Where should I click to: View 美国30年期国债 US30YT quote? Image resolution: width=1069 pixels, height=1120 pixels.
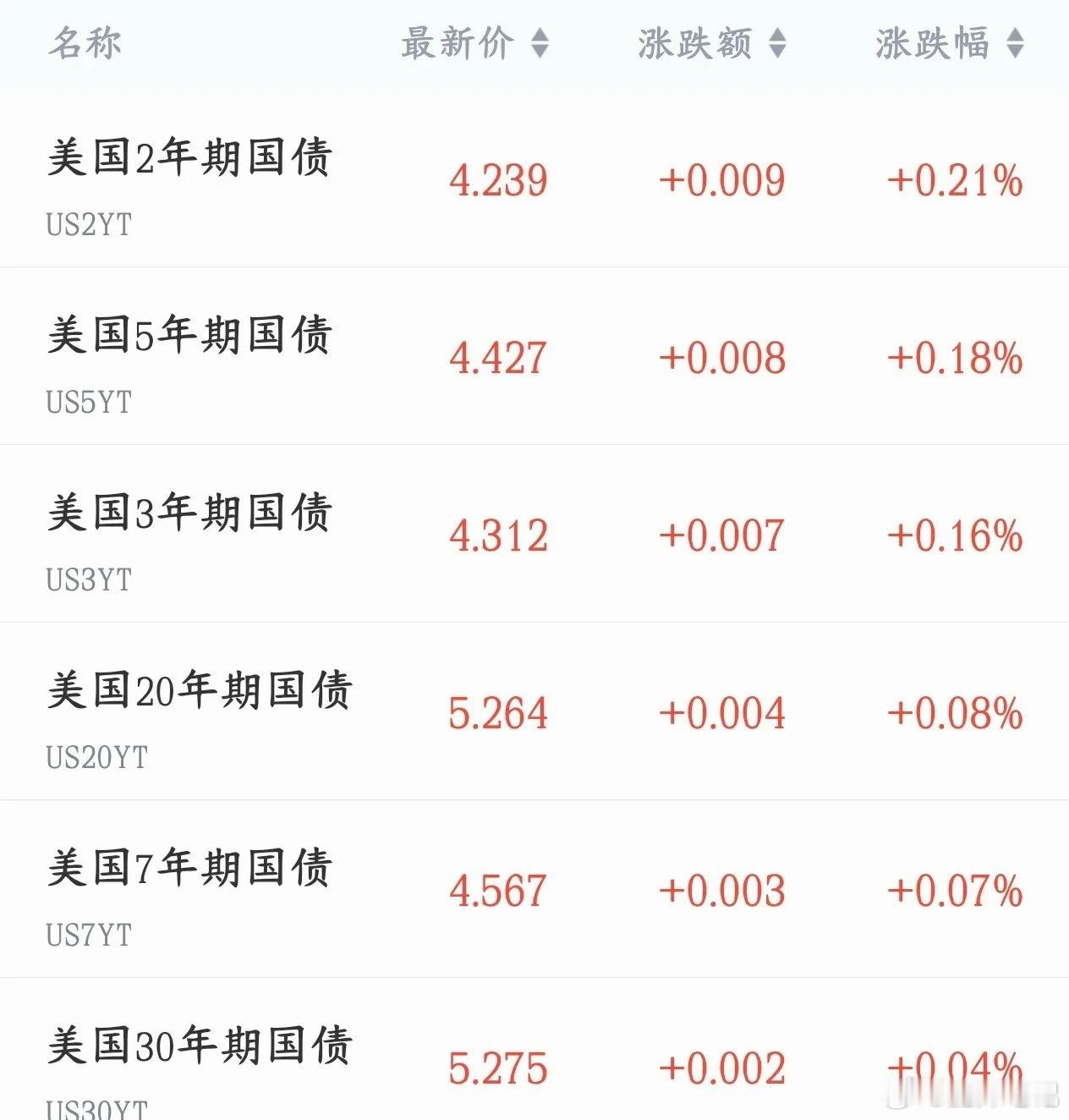pyautogui.click(x=534, y=1049)
